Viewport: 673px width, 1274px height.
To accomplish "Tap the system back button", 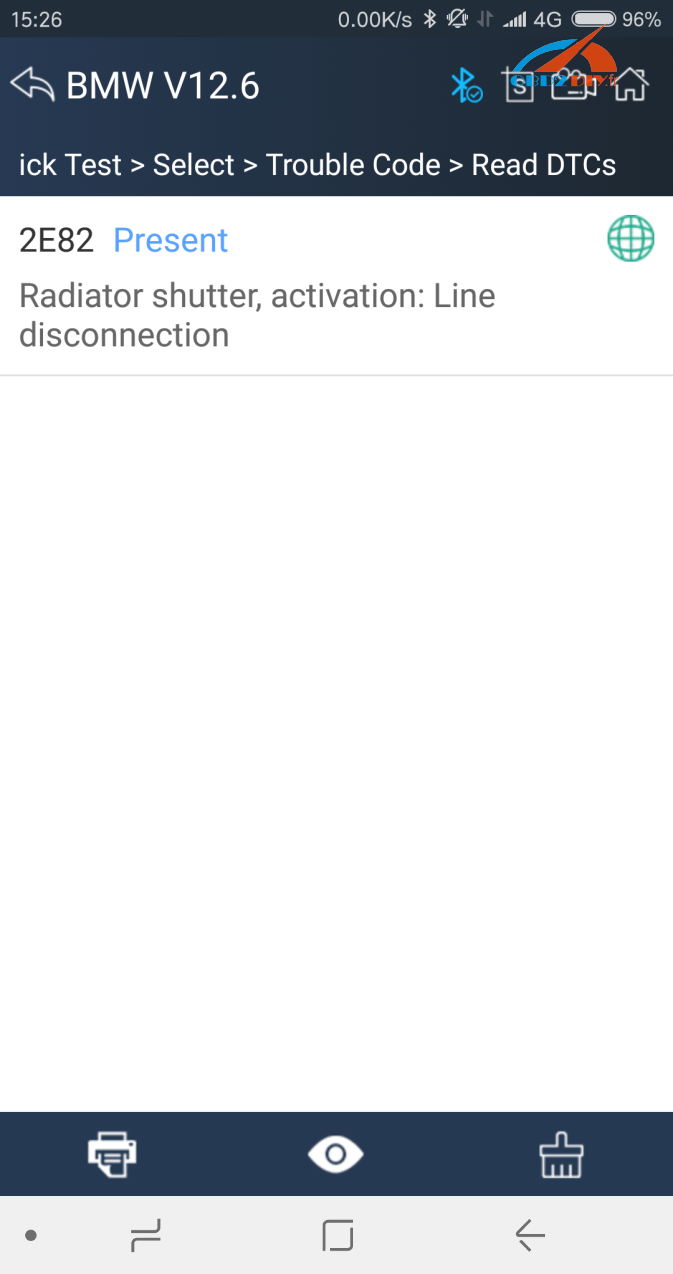I will (x=530, y=1237).
